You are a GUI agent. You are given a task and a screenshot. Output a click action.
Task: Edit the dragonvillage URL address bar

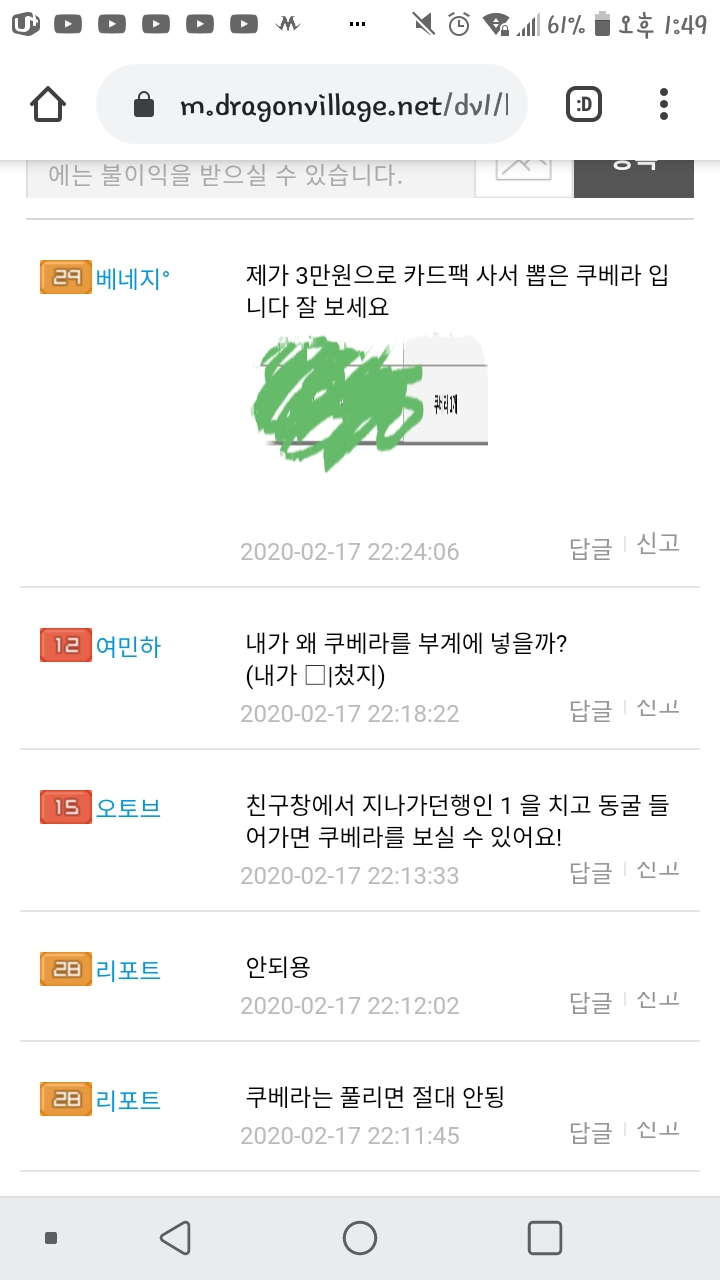click(340, 105)
